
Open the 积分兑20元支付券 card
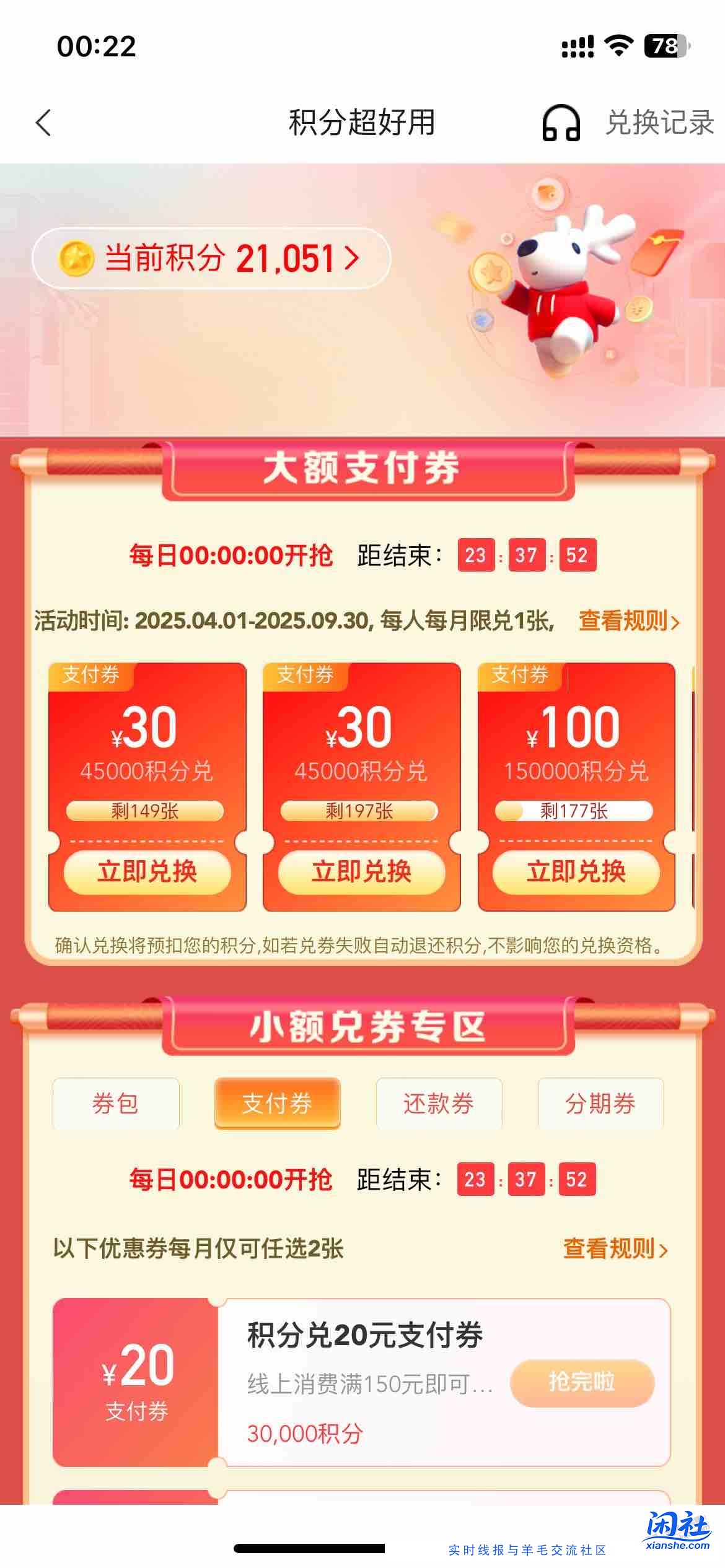(364, 1335)
